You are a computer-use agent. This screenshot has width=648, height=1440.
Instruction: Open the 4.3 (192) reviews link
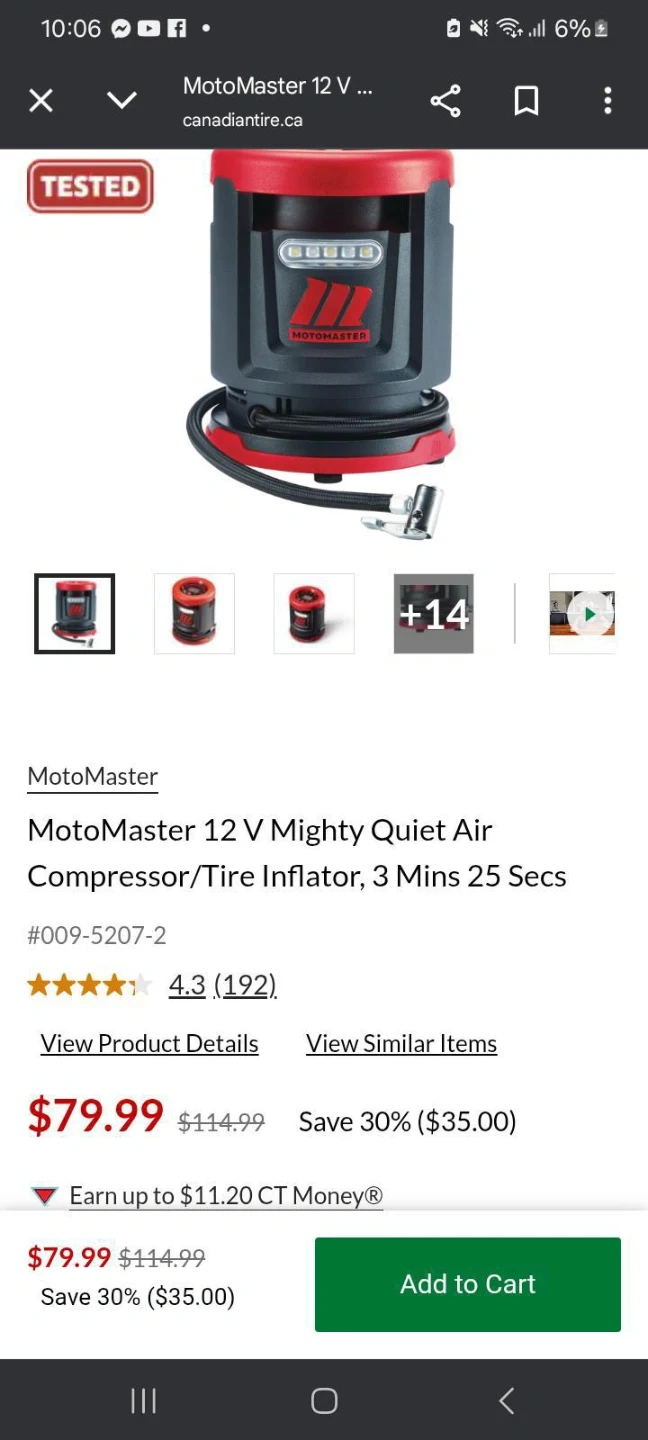pos(222,985)
